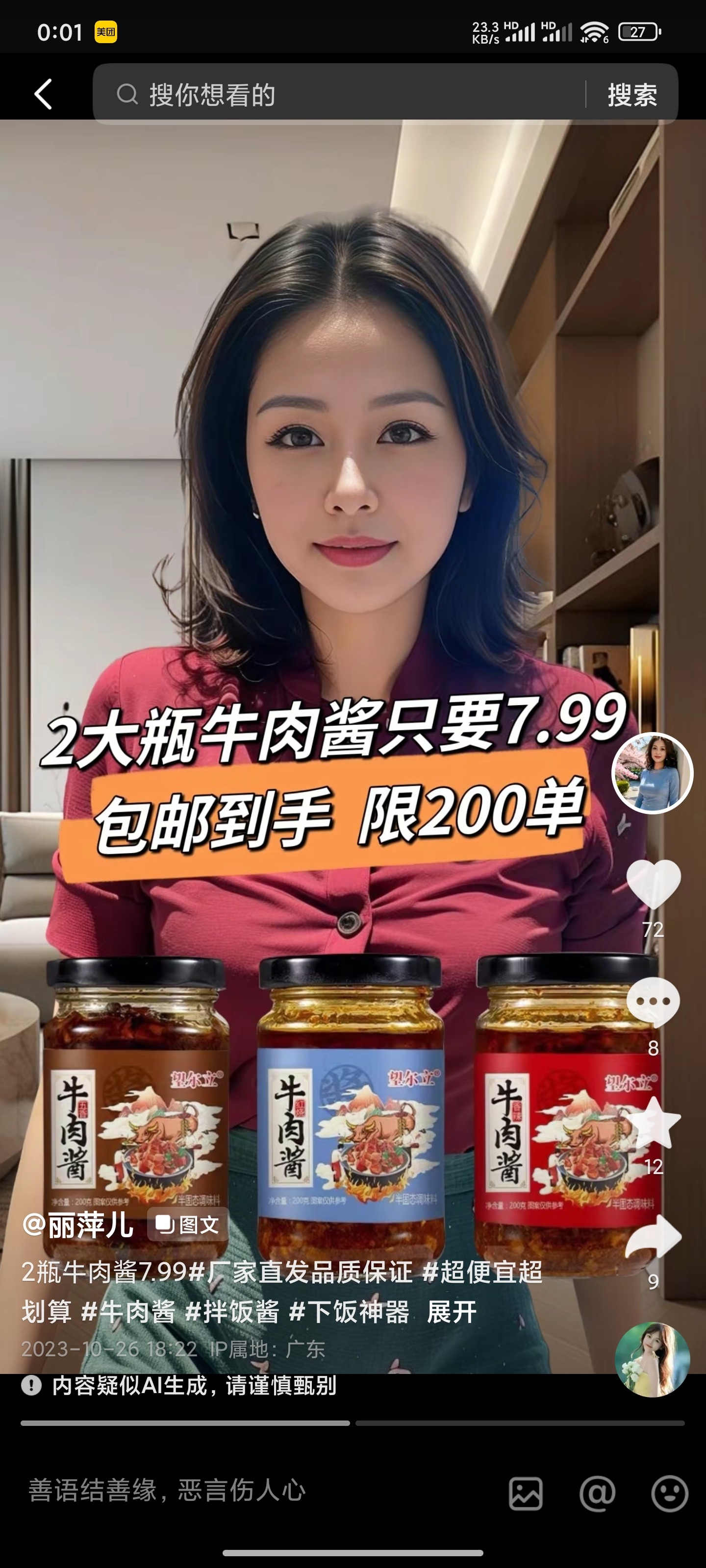Image resolution: width=706 pixels, height=1568 pixels.
Task: Open the @丽萍儿 username
Action: [x=78, y=1224]
